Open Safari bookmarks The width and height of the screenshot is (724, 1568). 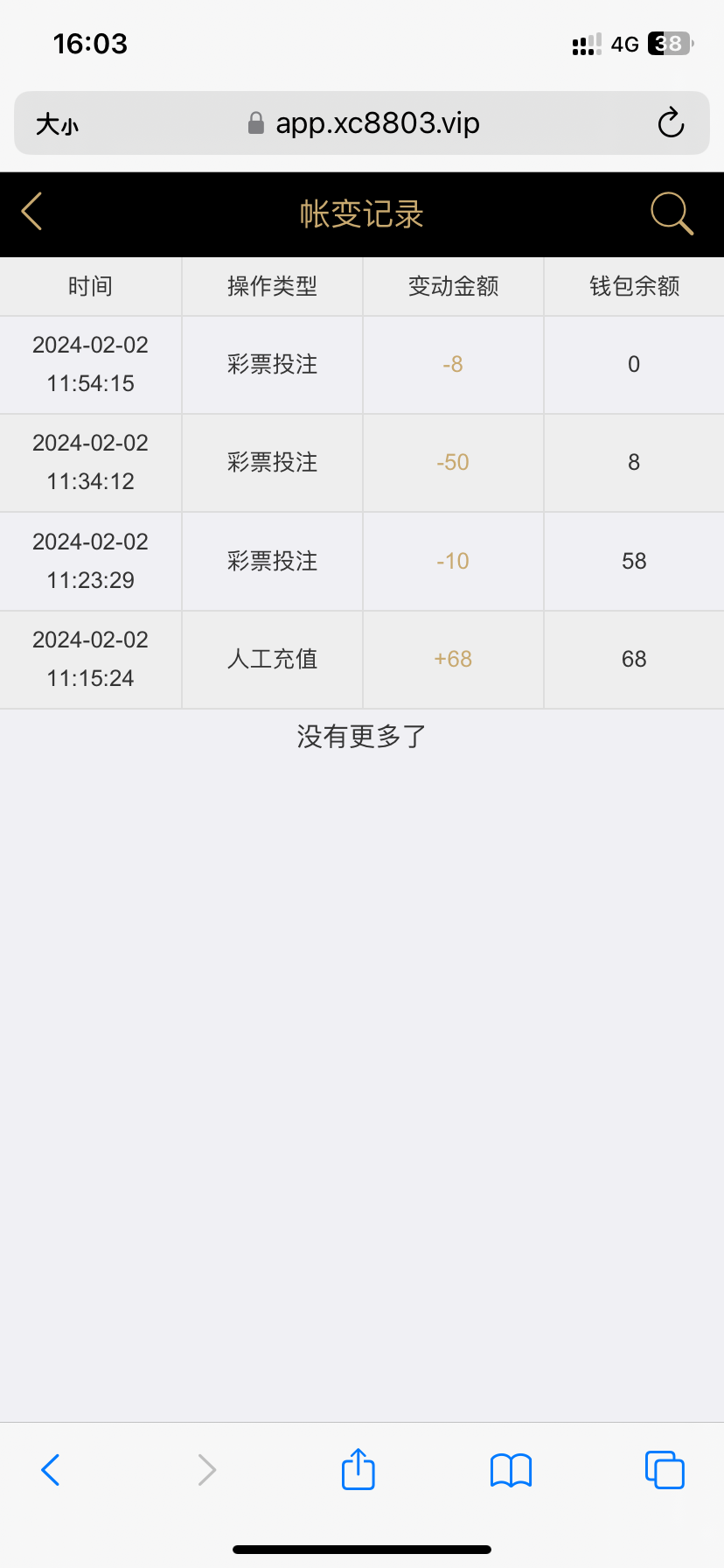pos(511,1470)
